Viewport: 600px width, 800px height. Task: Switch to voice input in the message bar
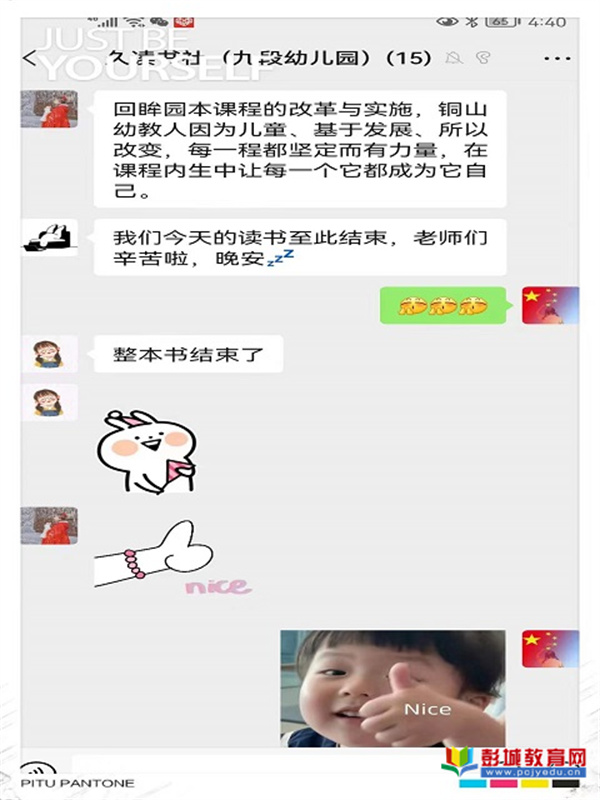[x=38, y=772]
